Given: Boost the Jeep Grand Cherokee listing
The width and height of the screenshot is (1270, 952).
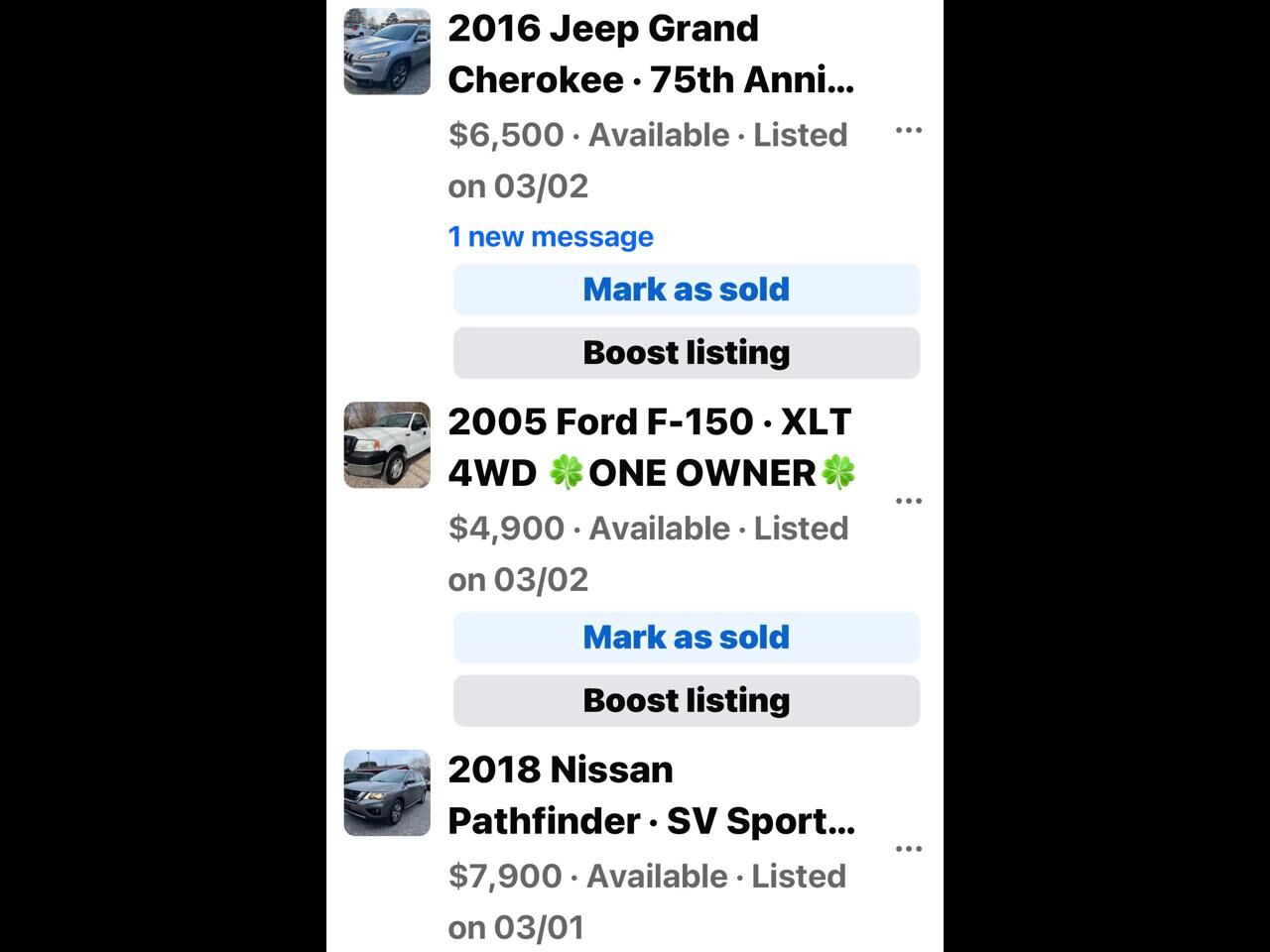Looking at the screenshot, I should pyautogui.click(x=686, y=353).
